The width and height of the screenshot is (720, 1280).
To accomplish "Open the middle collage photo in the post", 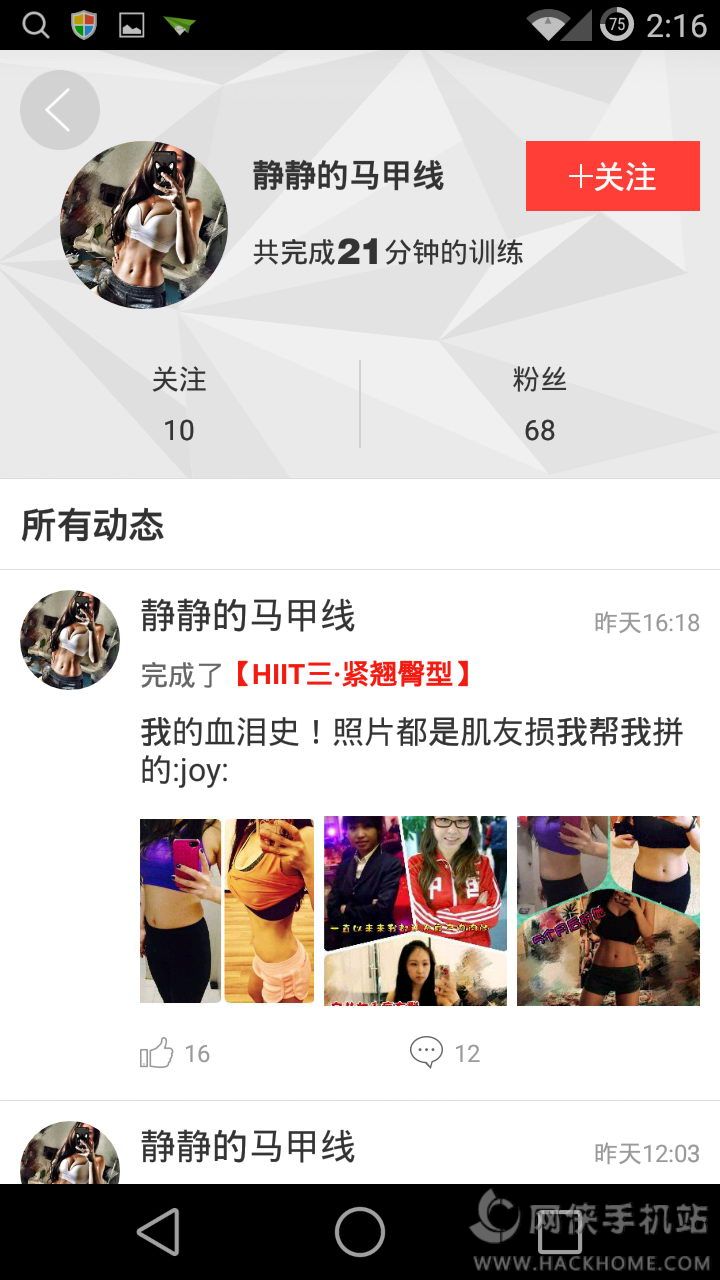I will pyautogui.click(x=415, y=911).
